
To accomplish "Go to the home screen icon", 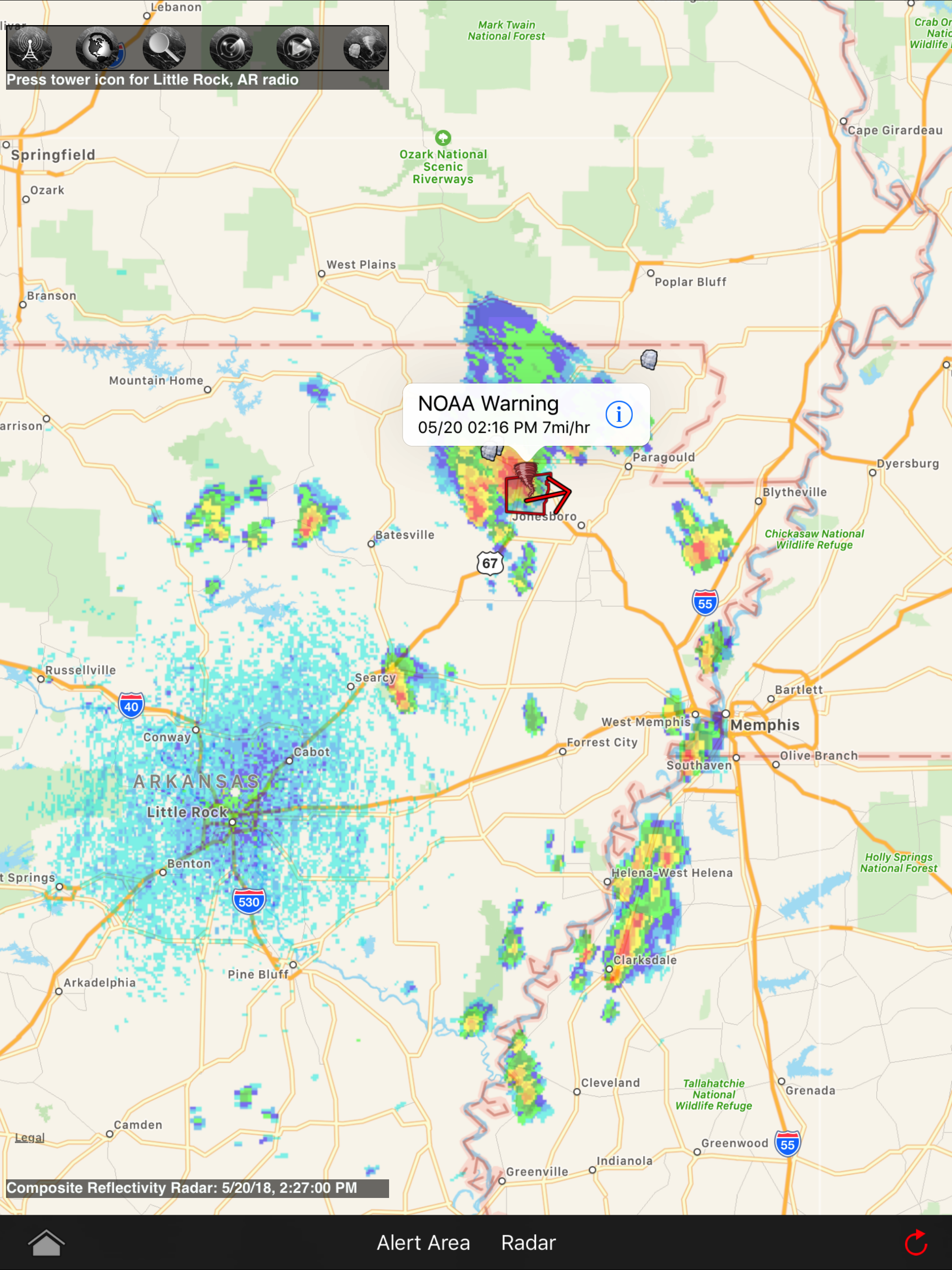I will [46, 1243].
